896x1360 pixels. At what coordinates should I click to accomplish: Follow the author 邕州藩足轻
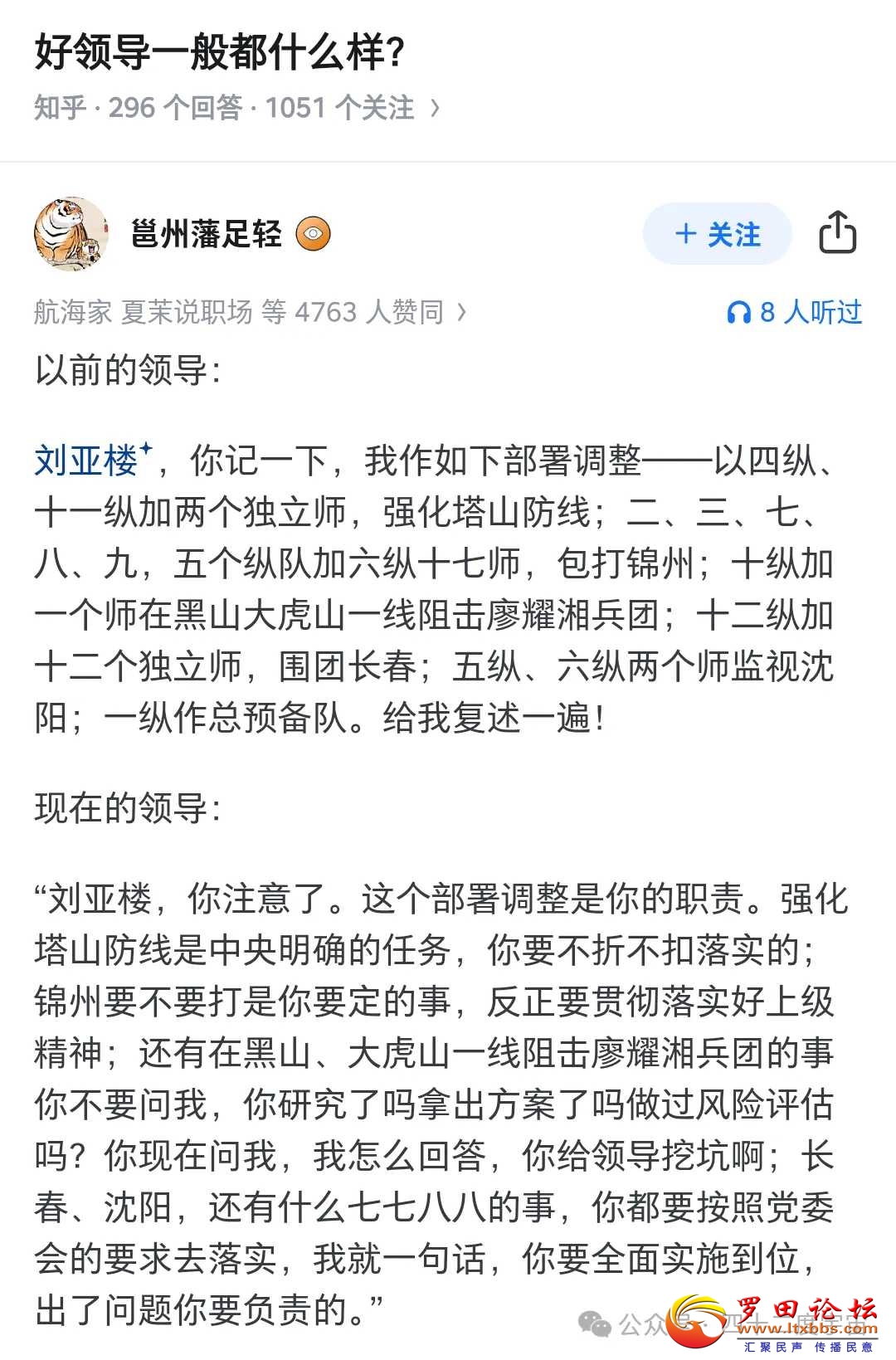coord(717,235)
